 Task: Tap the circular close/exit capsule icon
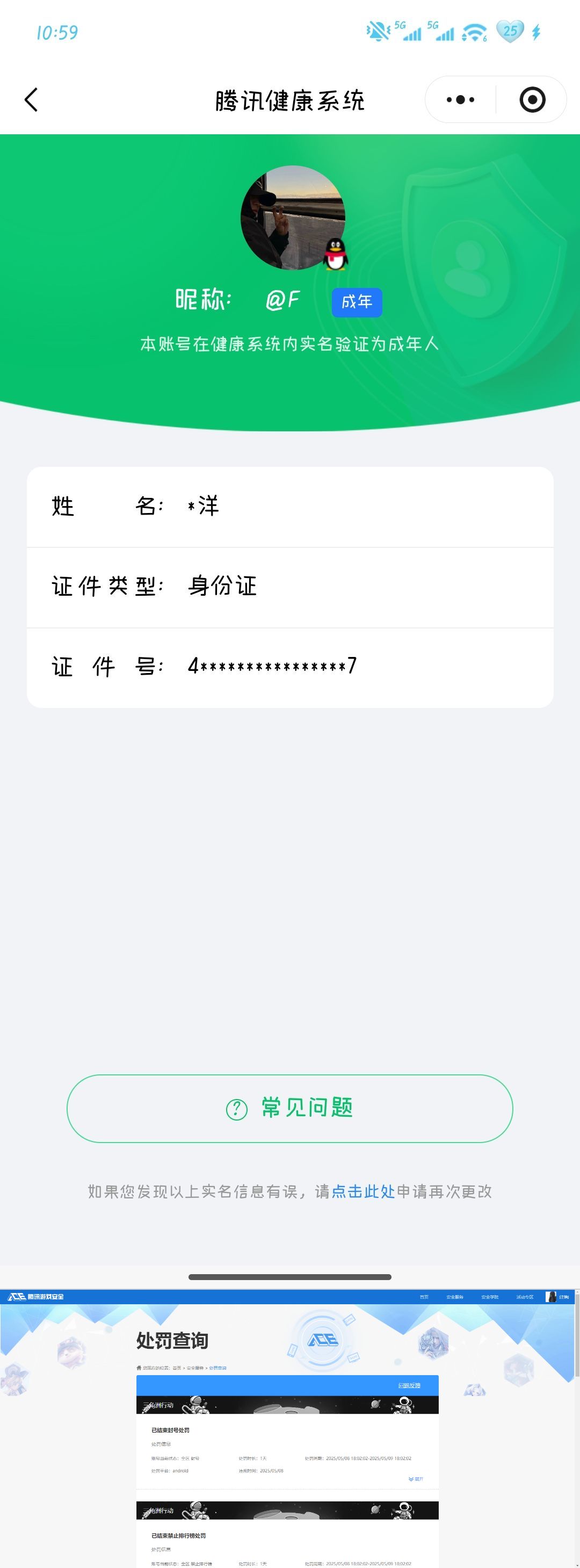click(x=531, y=99)
